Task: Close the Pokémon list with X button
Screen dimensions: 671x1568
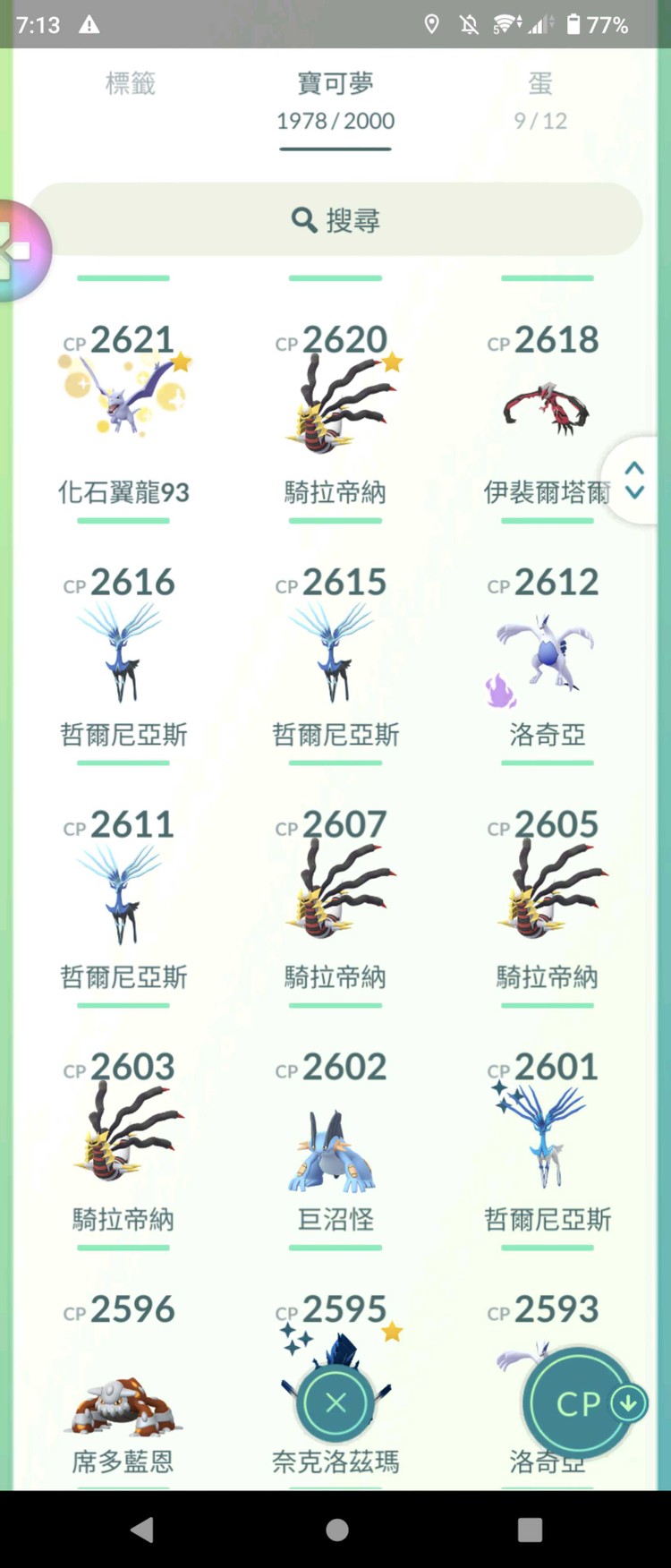Action: [x=335, y=1402]
